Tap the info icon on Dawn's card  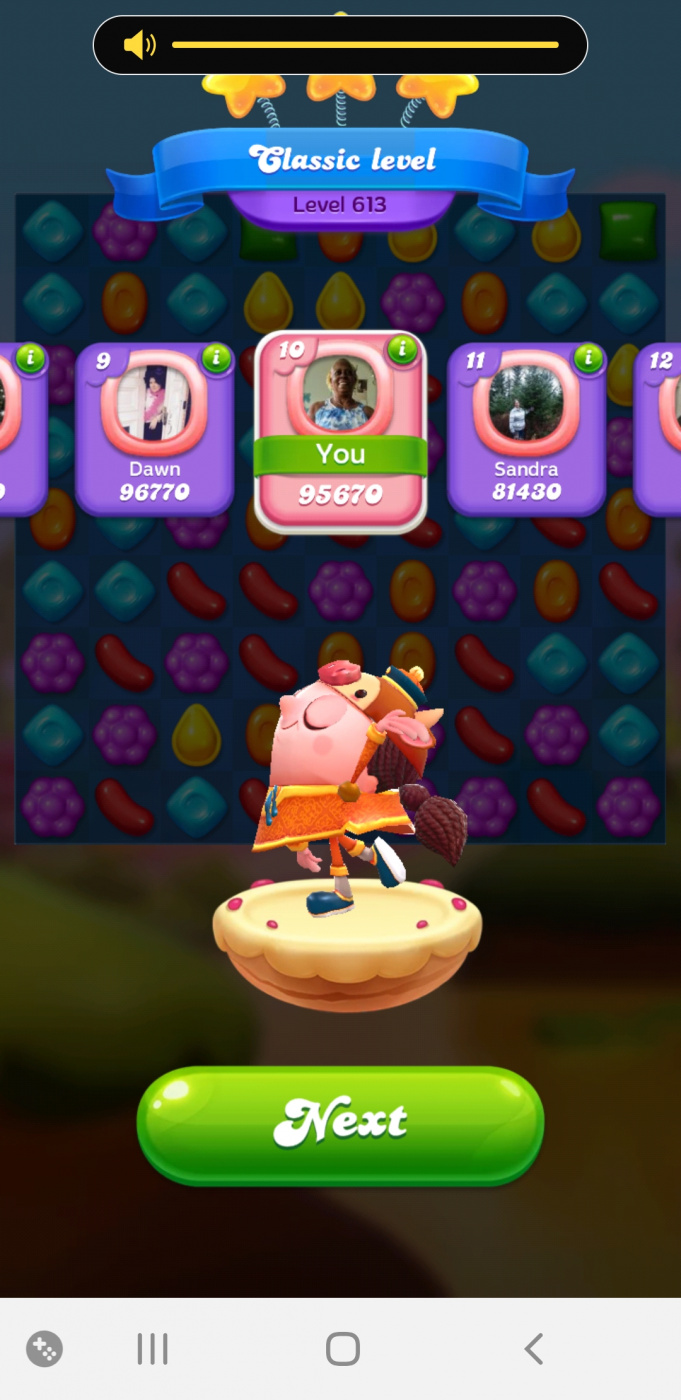tap(215, 358)
